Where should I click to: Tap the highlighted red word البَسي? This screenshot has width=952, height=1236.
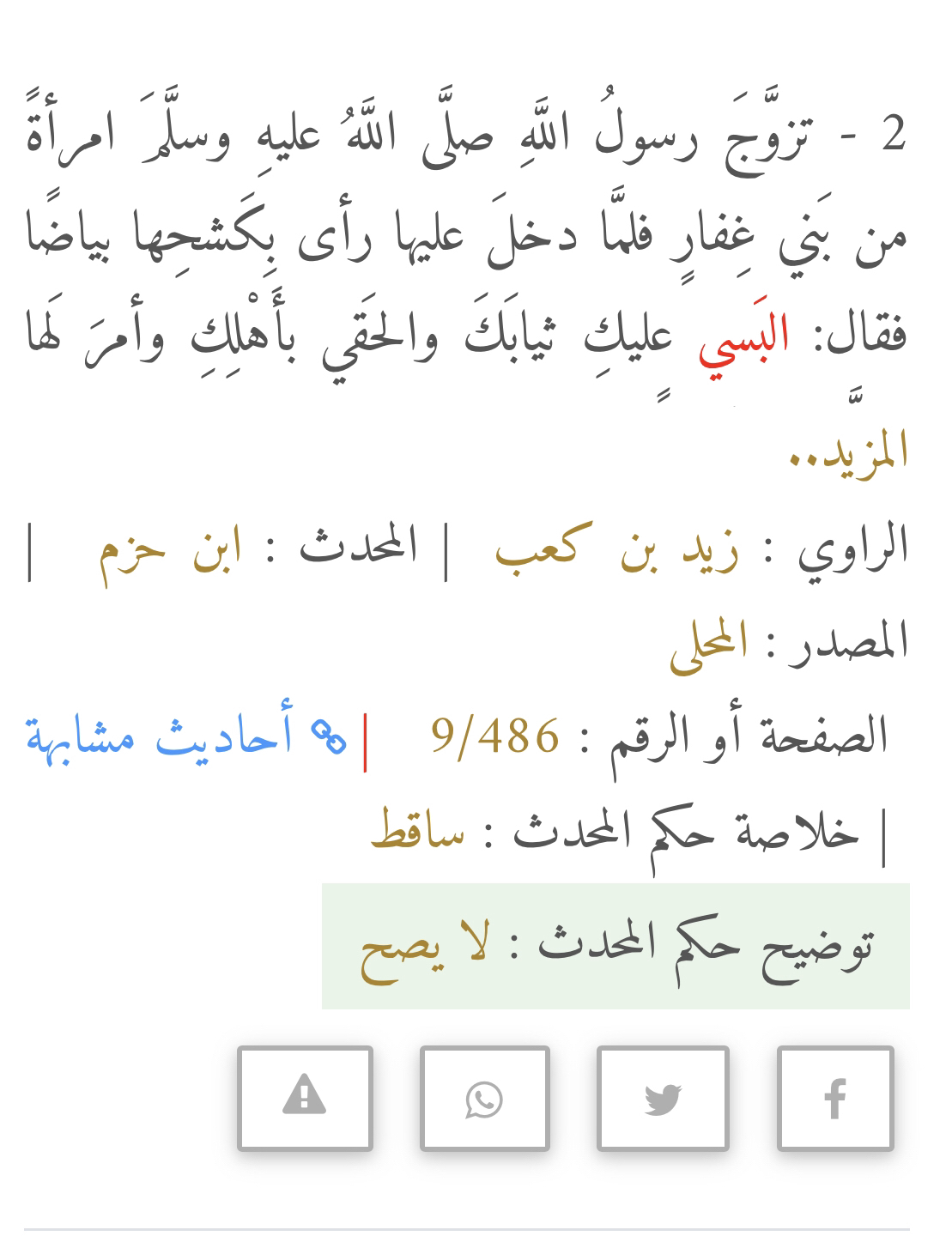[744, 338]
